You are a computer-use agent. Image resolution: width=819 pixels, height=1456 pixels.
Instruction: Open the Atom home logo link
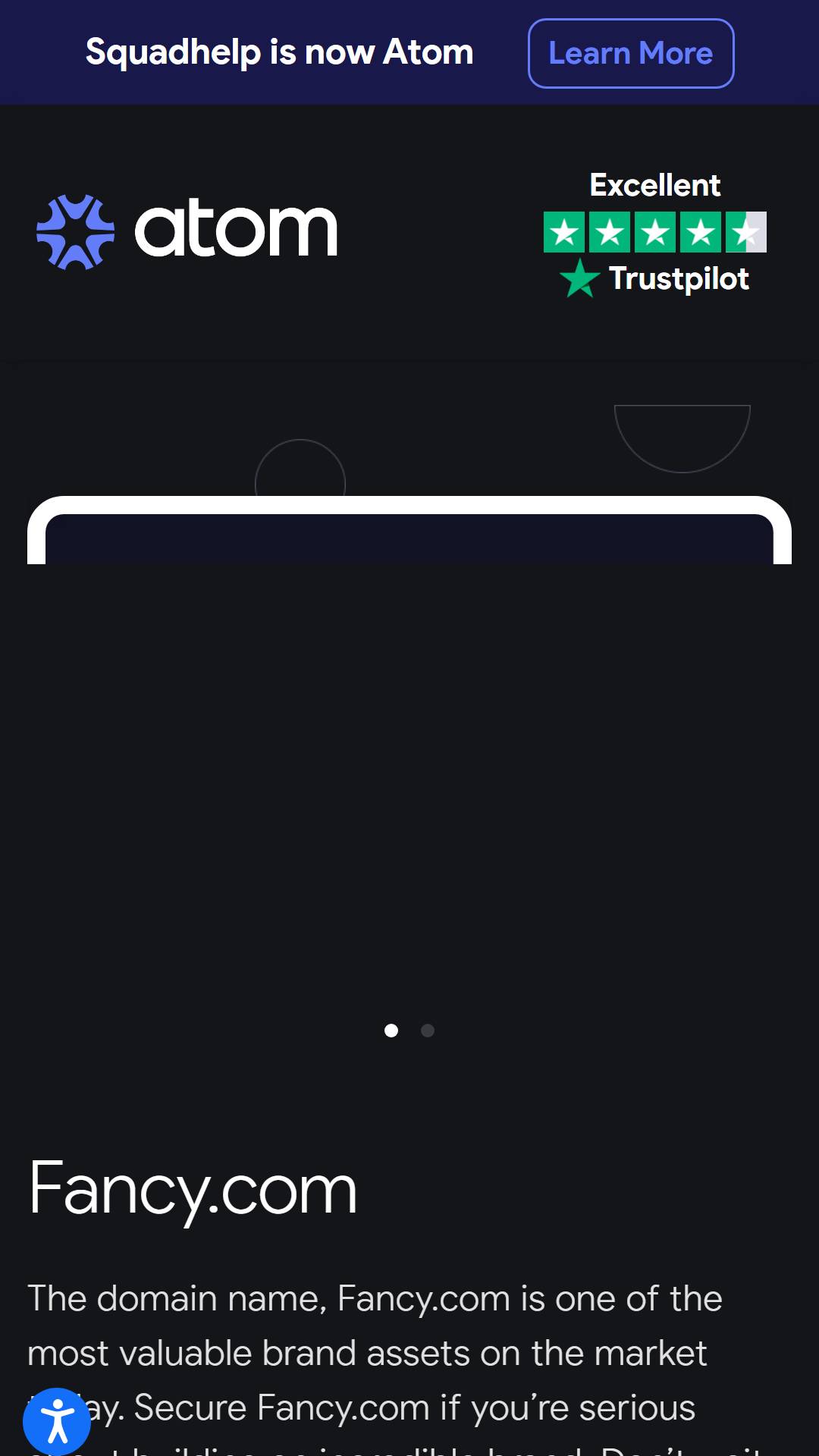[187, 231]
